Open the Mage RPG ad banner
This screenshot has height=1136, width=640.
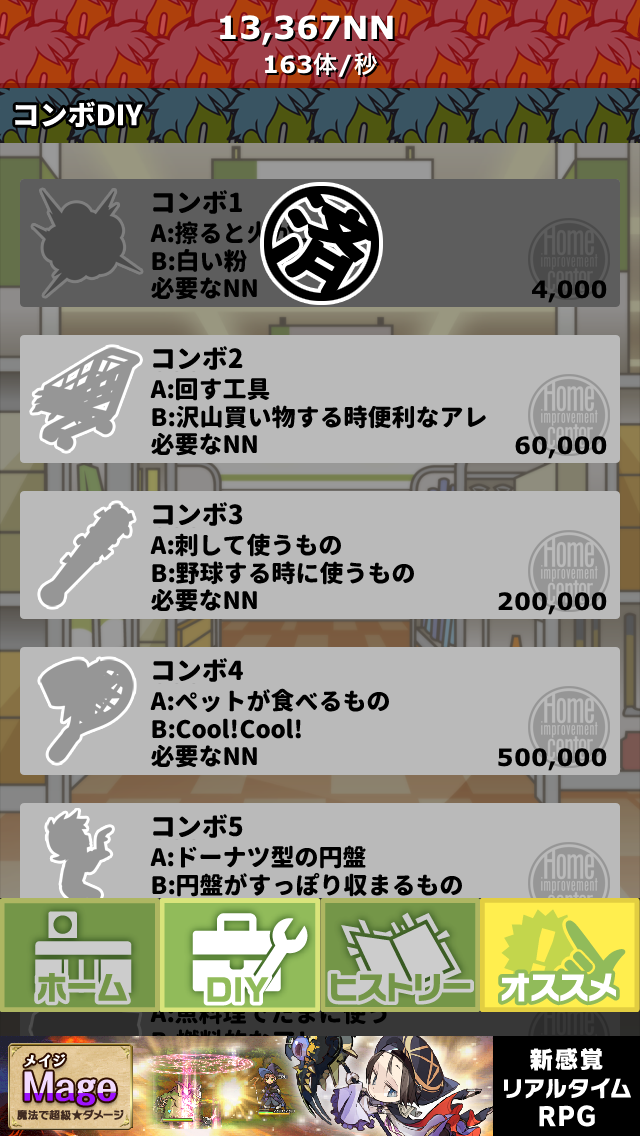(x=320, y=1085)
